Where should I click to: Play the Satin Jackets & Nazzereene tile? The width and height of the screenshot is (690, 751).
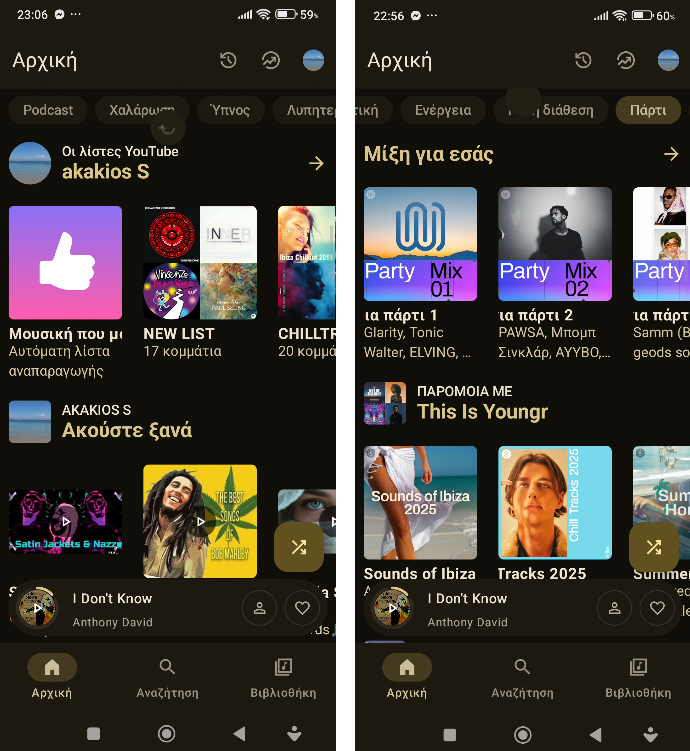coord(65,521)
